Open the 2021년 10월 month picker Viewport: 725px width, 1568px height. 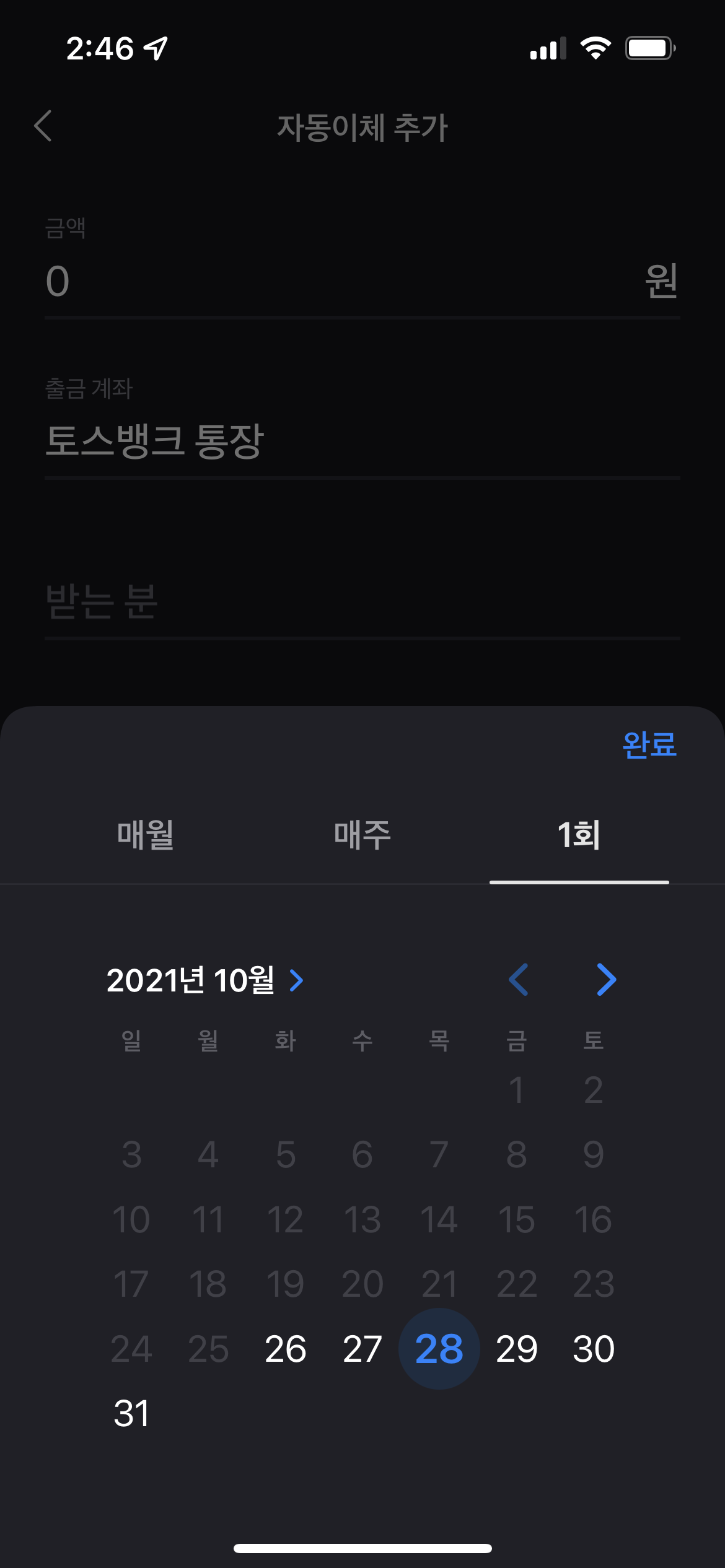coord(205,980)
